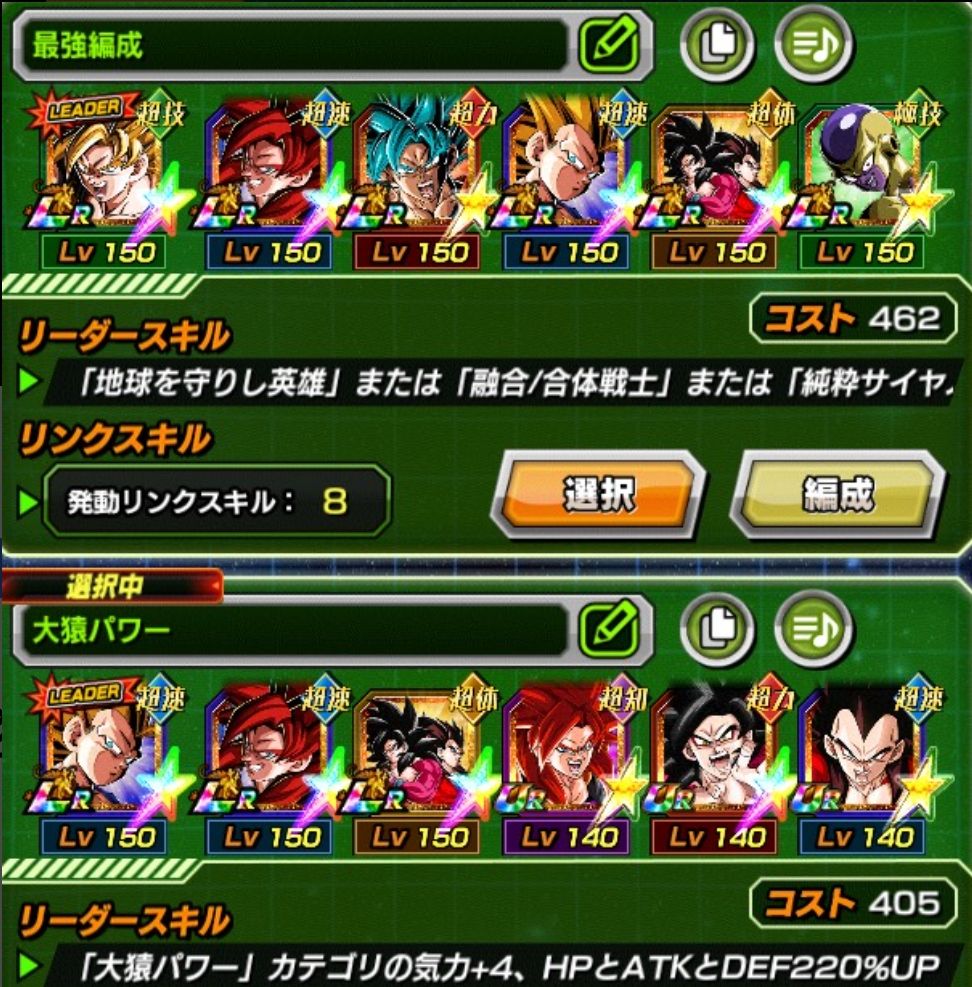Image resolution: width=972 pixels, height=987 pixels.
Task: Open the music list icon for 大猿パワー
Action: 813,632
